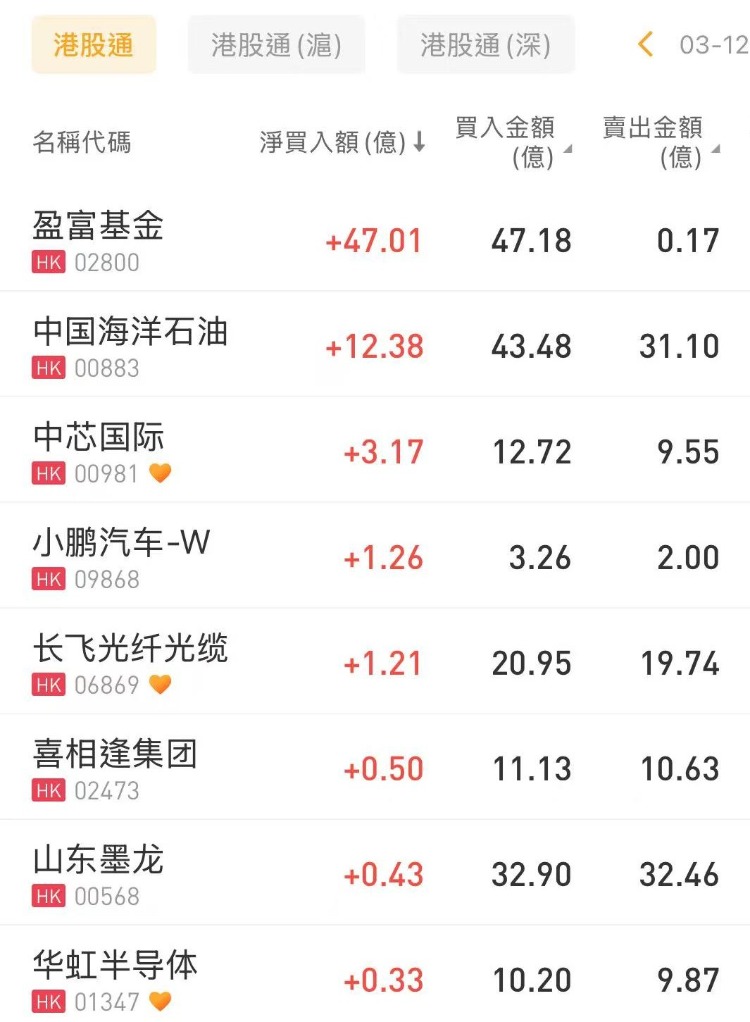
Task: Switch to 港股通 (深) tab
Action: coord(485,45)
